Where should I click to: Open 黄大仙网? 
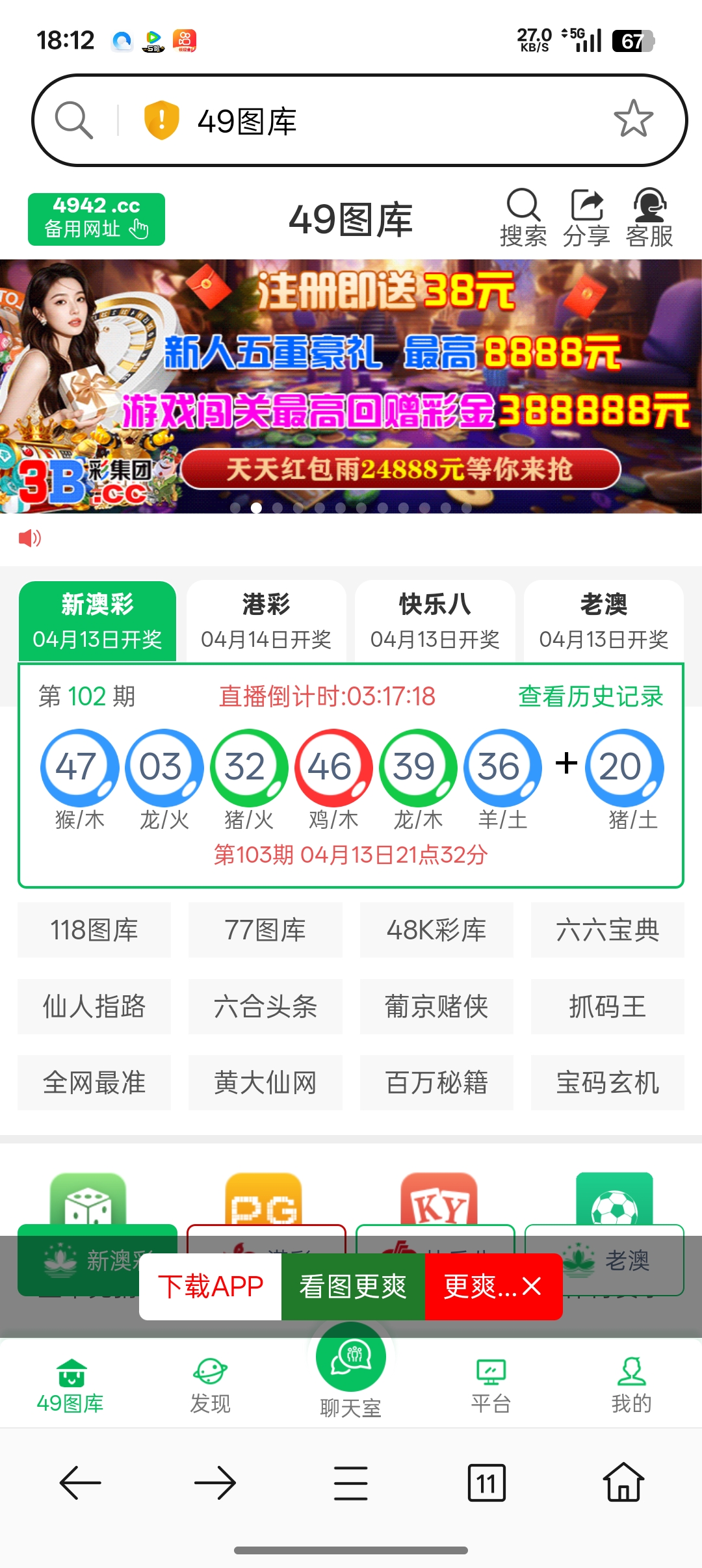(x=265, y=1082)
